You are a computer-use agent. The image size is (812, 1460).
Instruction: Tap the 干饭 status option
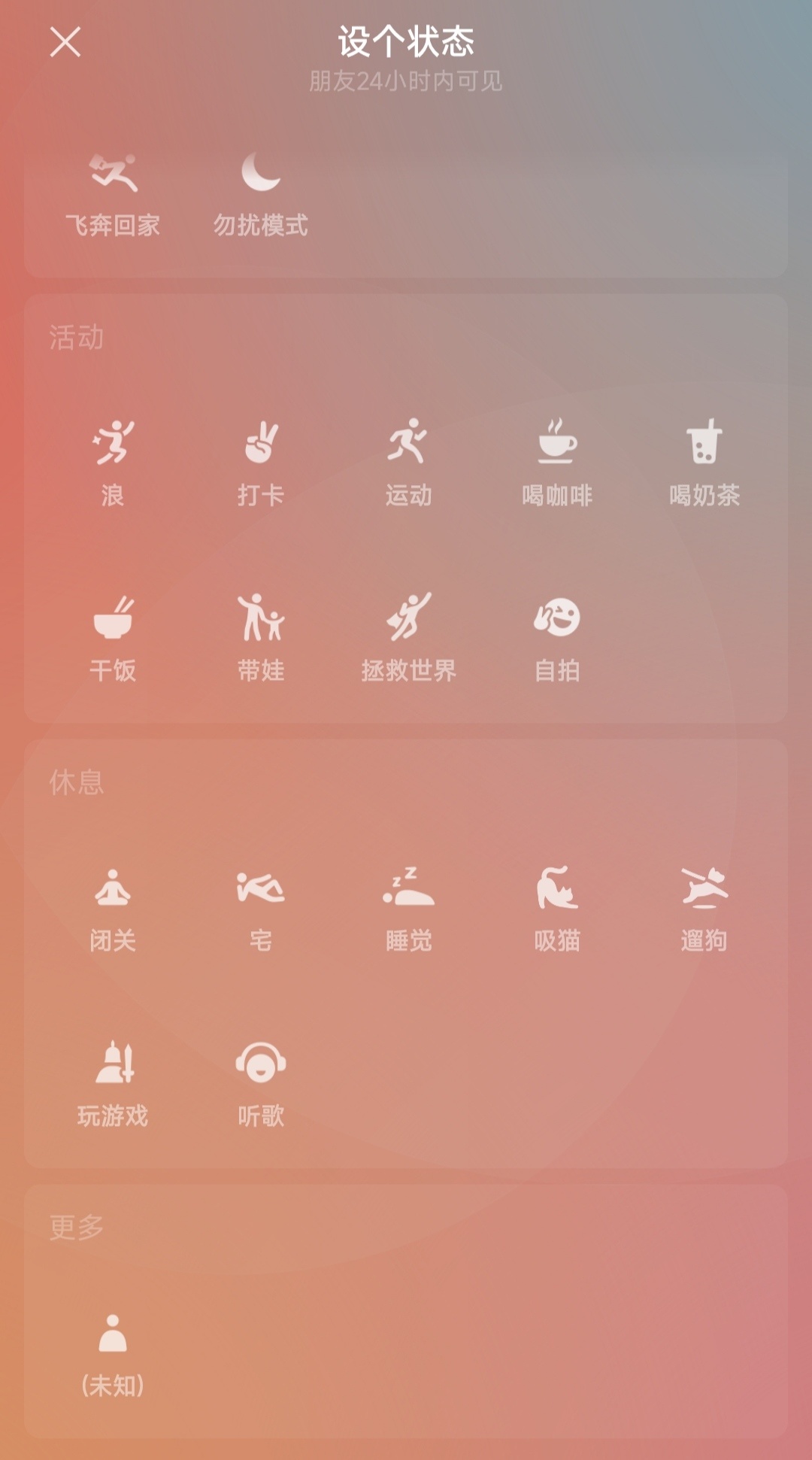113,638
